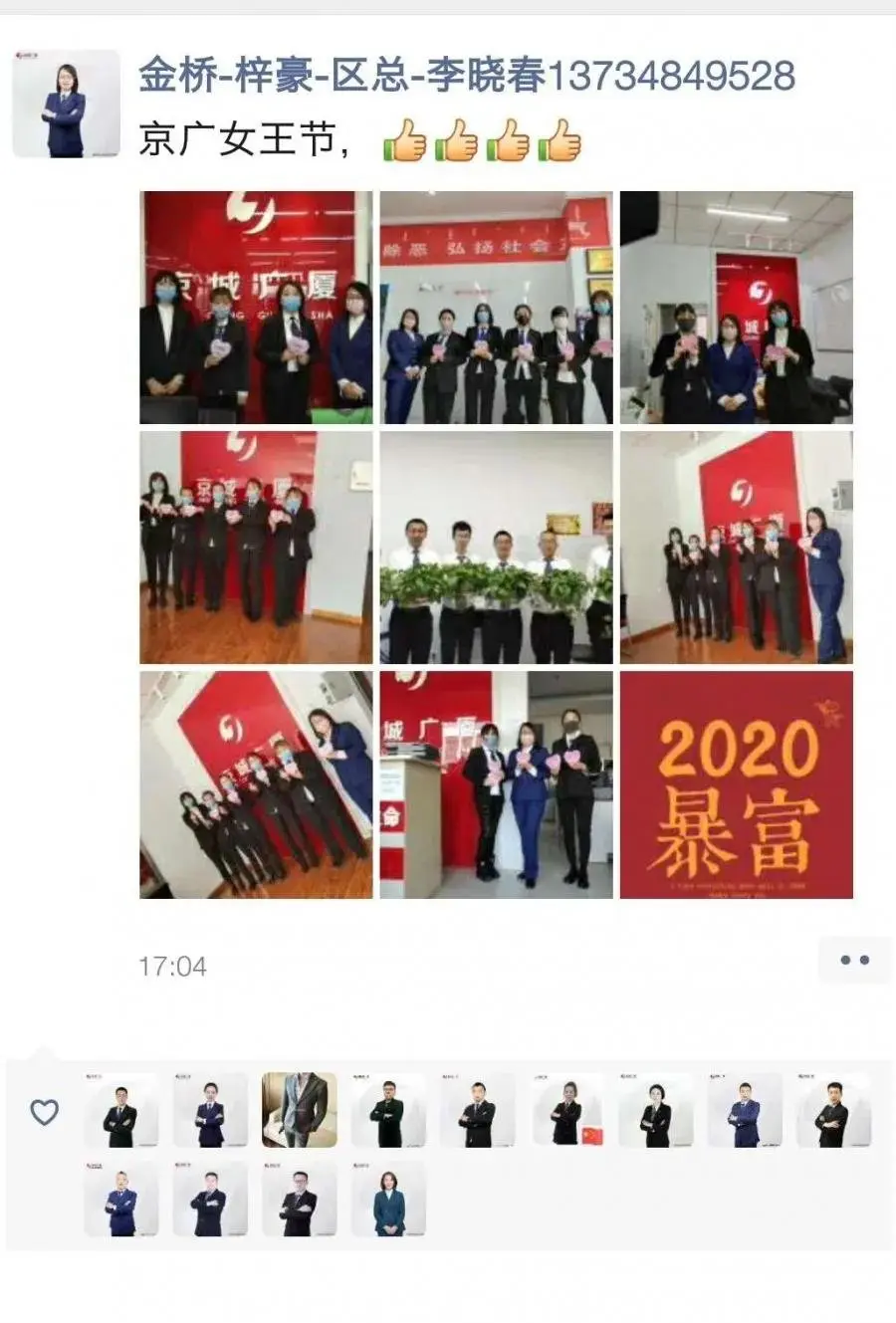View the photo of three women holding hearts
The height and width of the screenshot is (1323, 896).
click(x=496, y=784)
